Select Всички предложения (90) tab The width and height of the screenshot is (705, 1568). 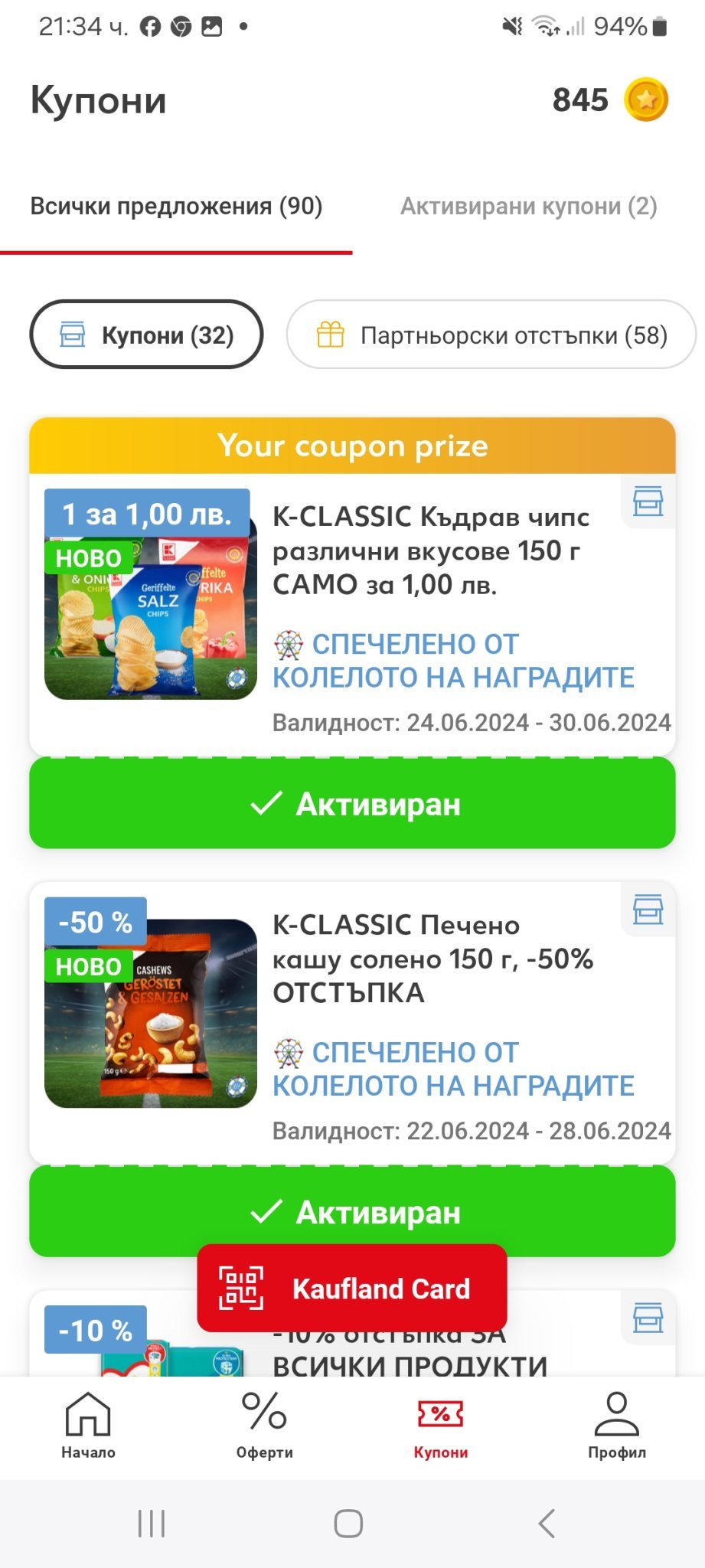tap(176, 206)
